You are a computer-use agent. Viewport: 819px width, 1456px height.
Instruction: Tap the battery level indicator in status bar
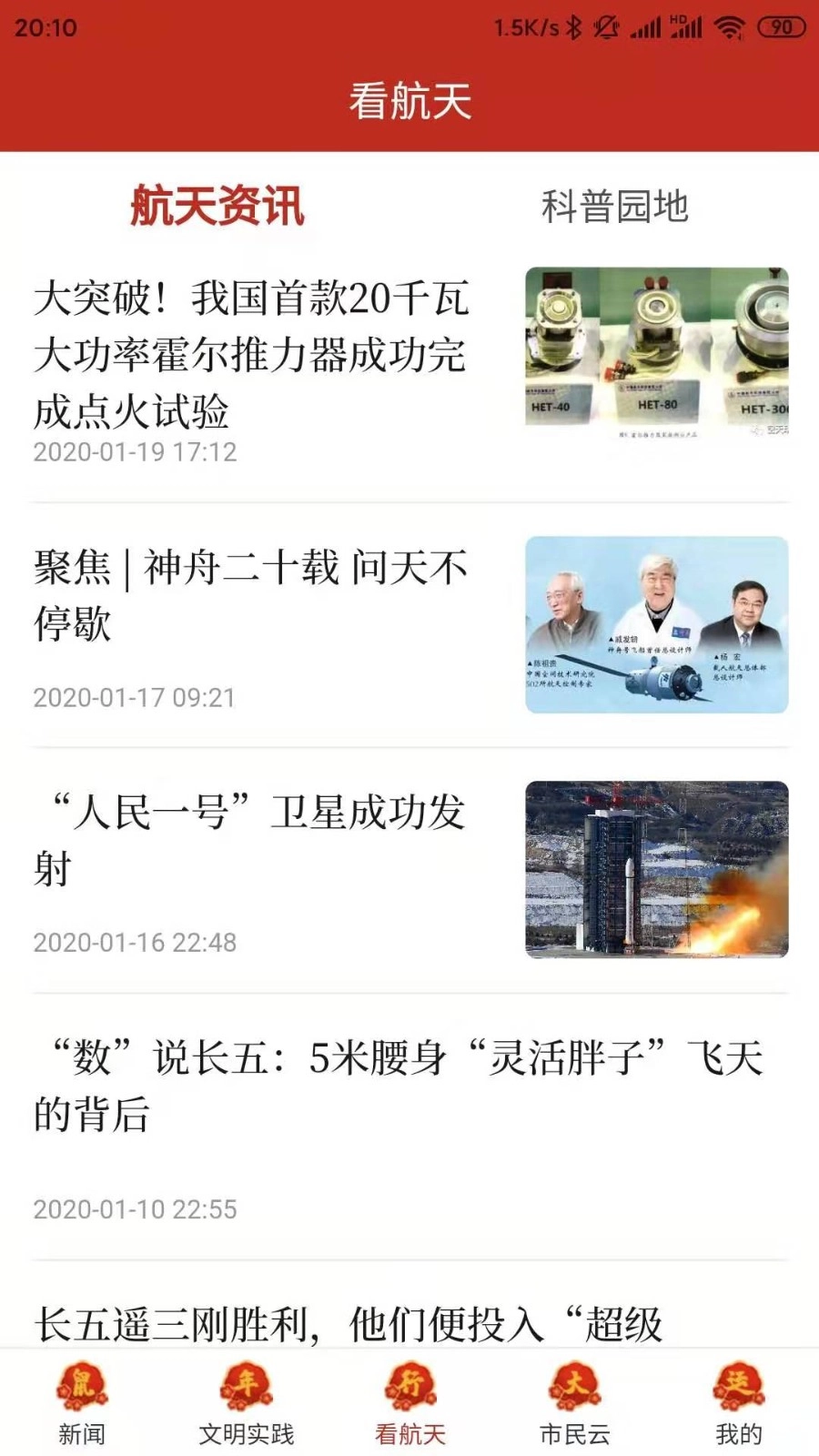(x=778, y=27)
